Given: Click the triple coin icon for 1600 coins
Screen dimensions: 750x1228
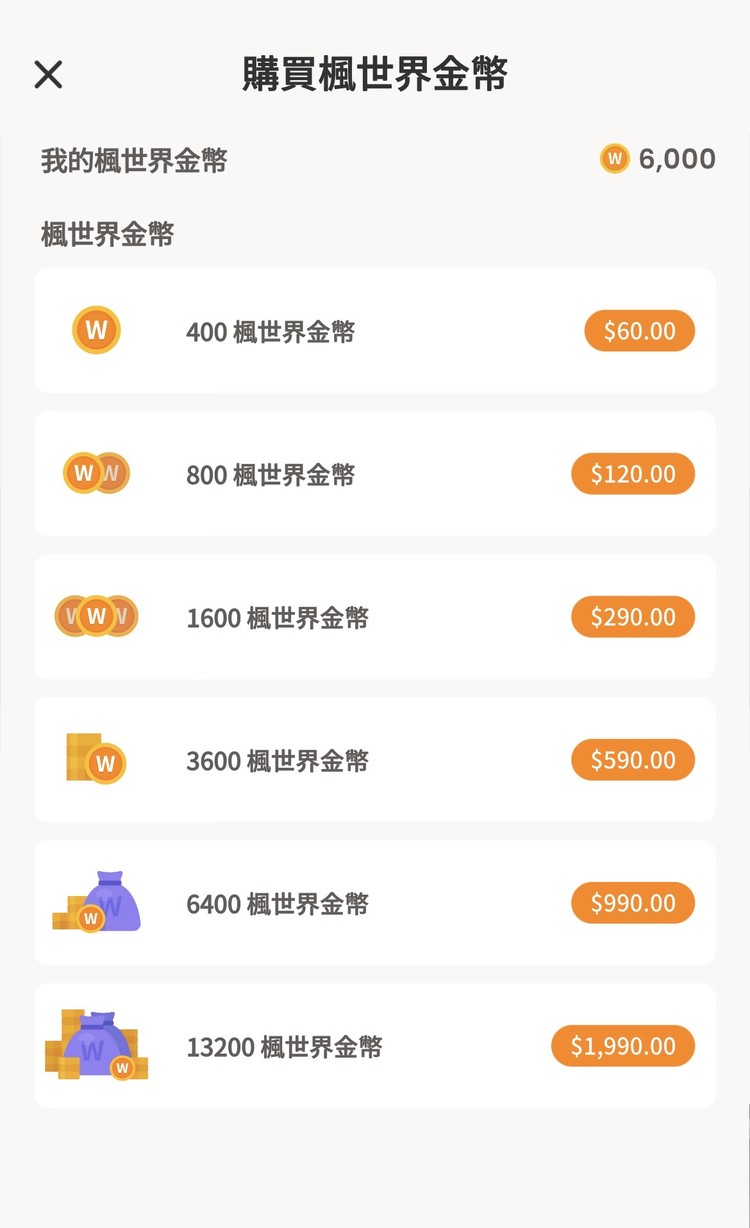Looking at the screenshot, I should 95,617.
